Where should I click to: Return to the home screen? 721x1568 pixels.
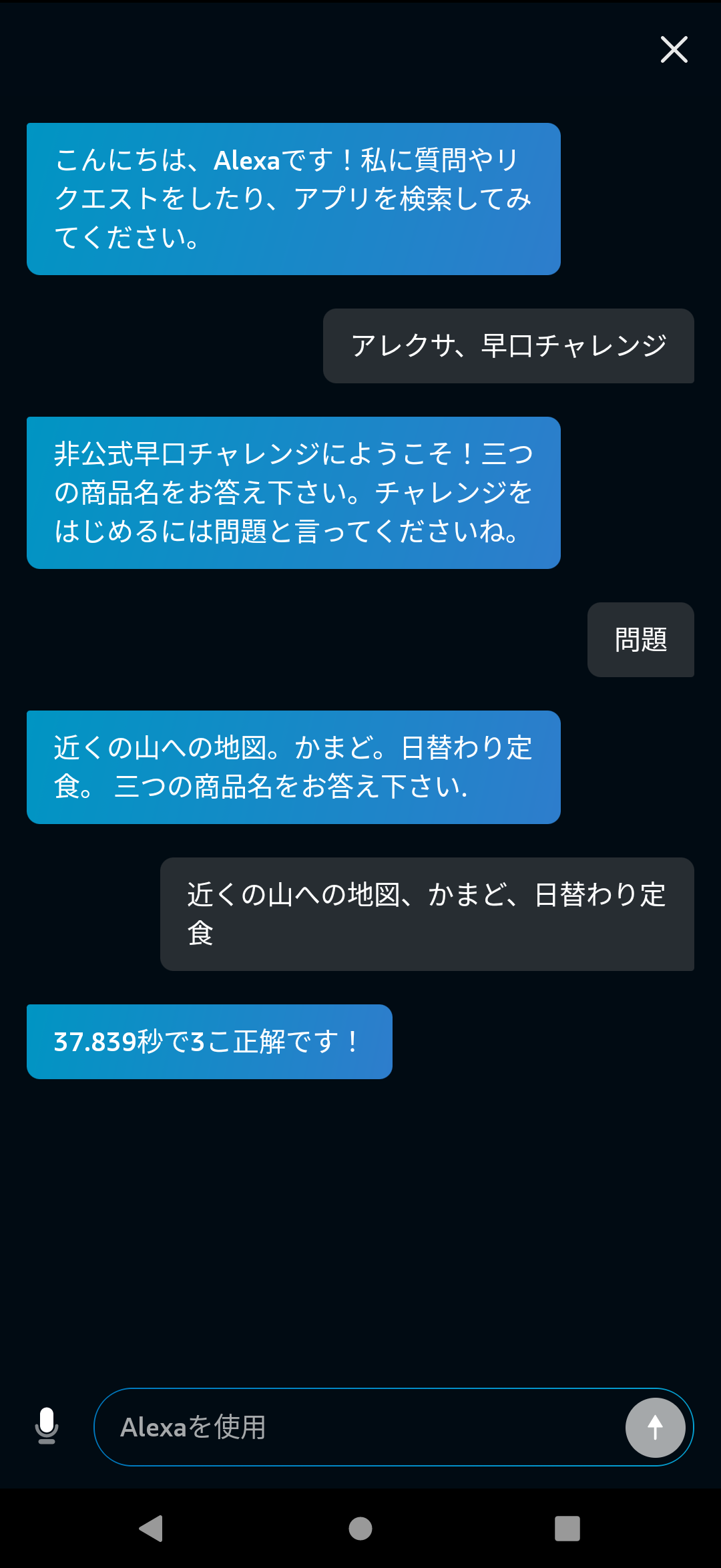(x=360, y=1528)
